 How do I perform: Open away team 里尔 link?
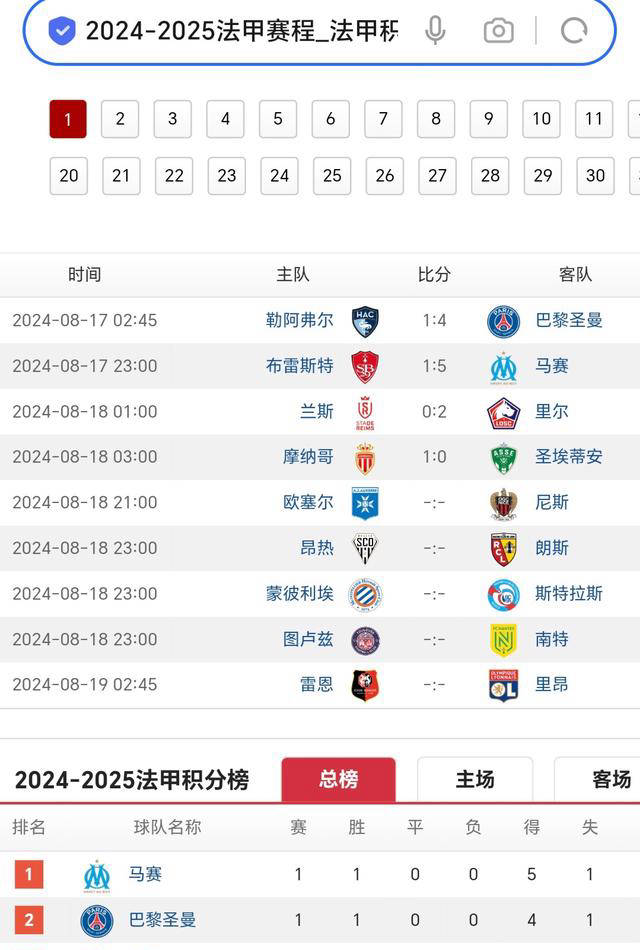point(551,411)
